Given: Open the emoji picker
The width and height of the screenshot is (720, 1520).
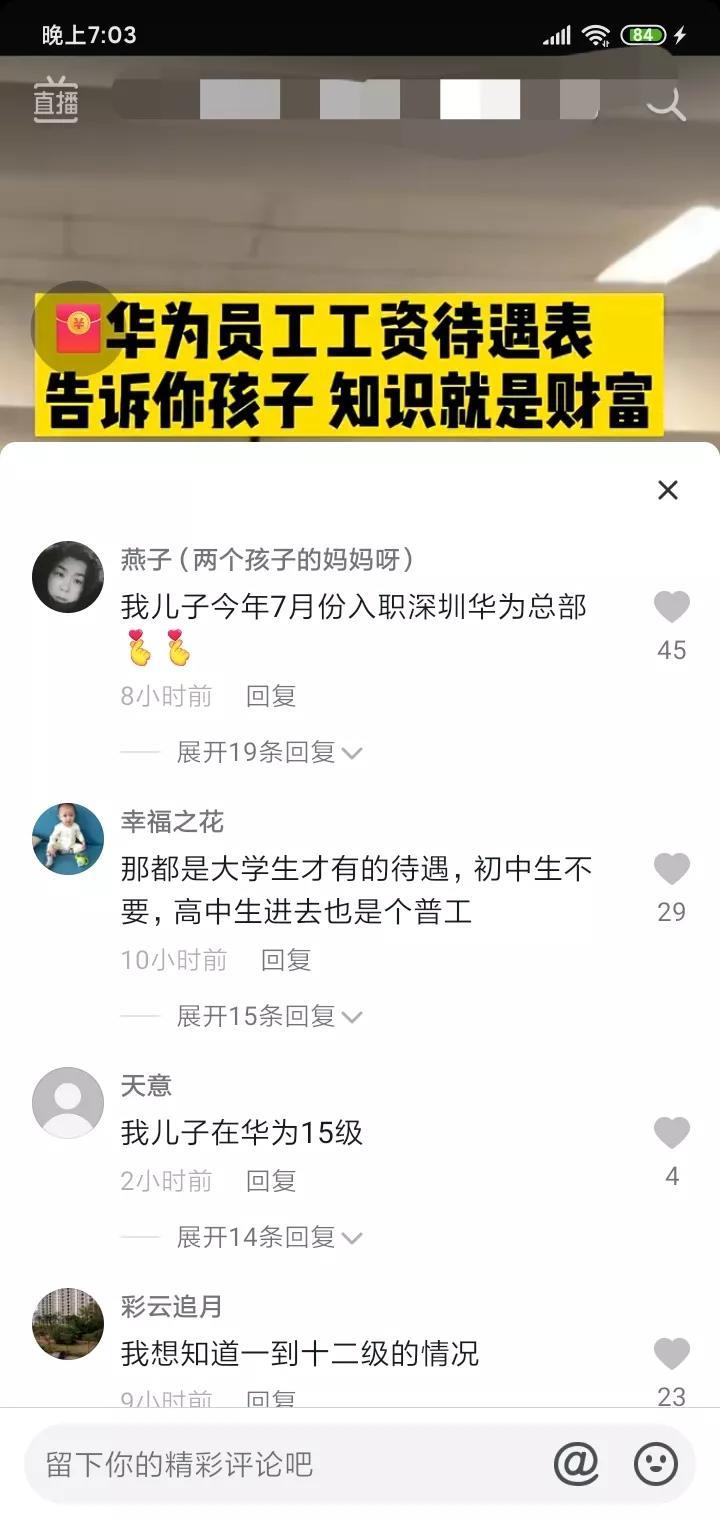Looking at the screenshot, I should coord(656,1464).
